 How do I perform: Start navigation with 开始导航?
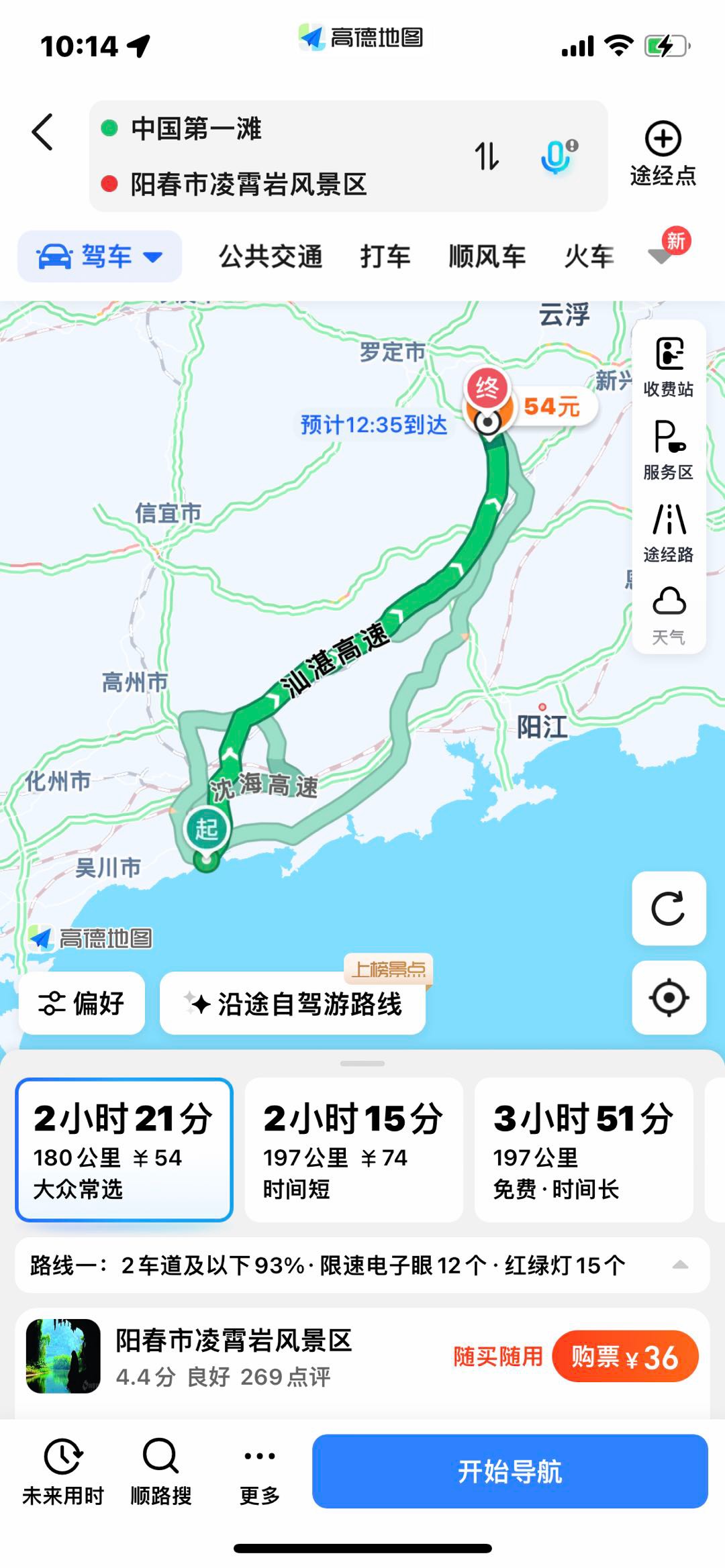(x=510, y=1472)
